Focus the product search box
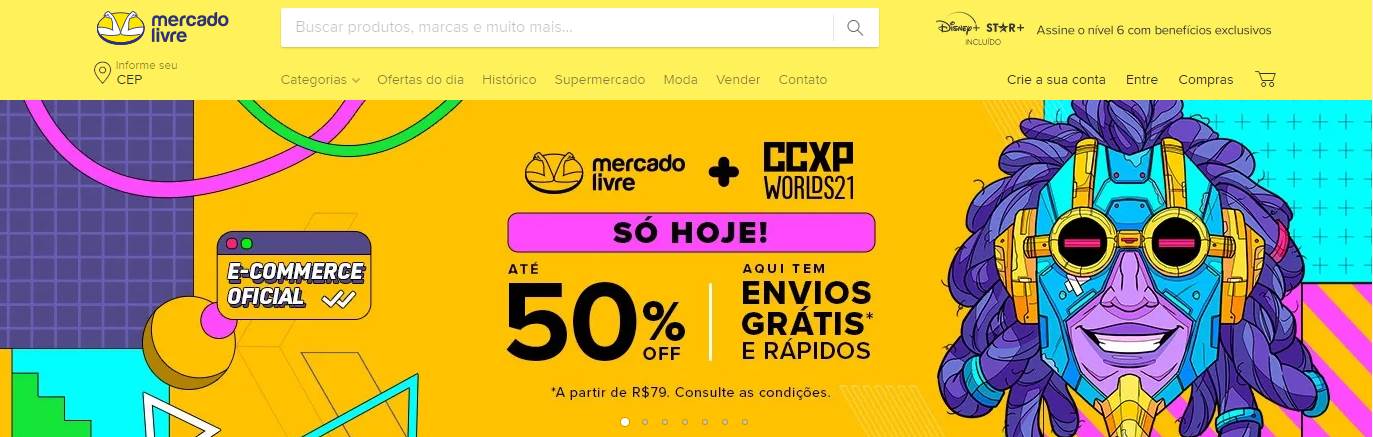The width and height of the screenshot is (1373, 437). point(555,28)
